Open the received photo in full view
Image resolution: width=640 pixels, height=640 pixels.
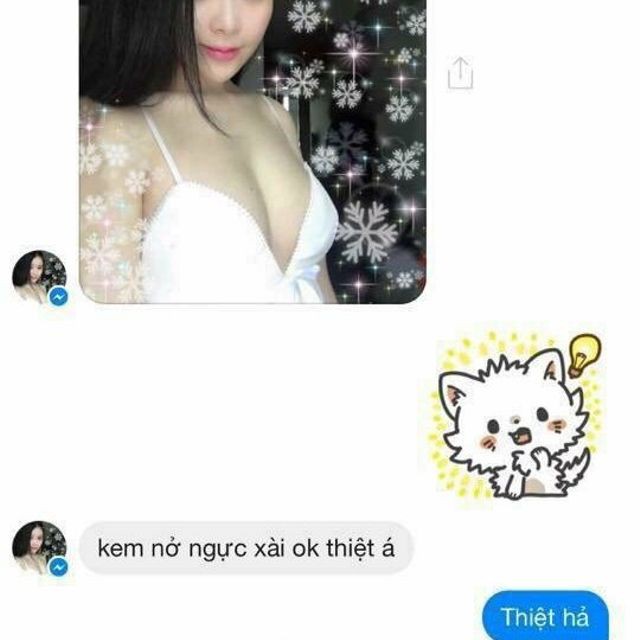point(252,150)
